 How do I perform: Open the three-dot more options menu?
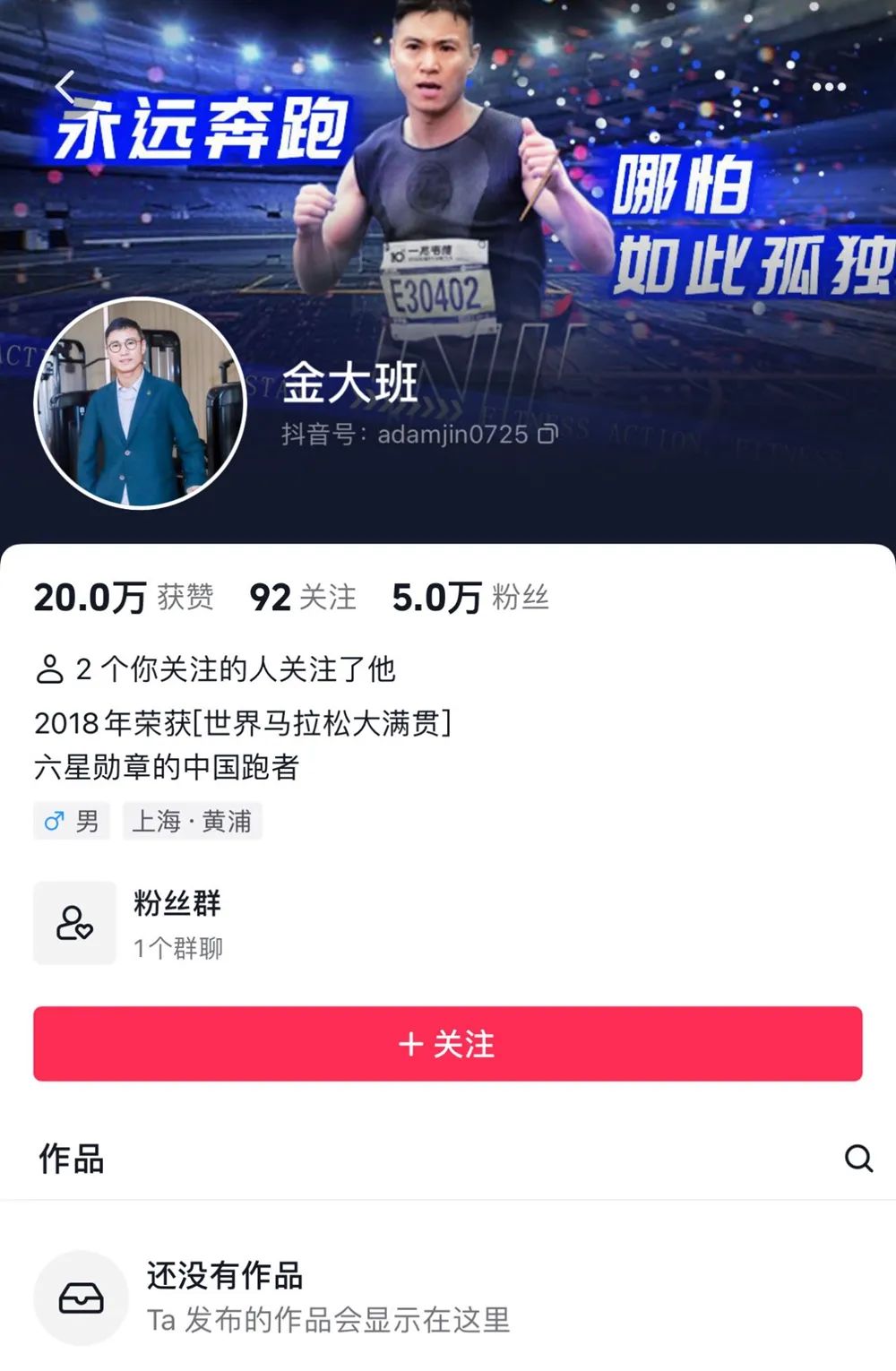point(826,85)
